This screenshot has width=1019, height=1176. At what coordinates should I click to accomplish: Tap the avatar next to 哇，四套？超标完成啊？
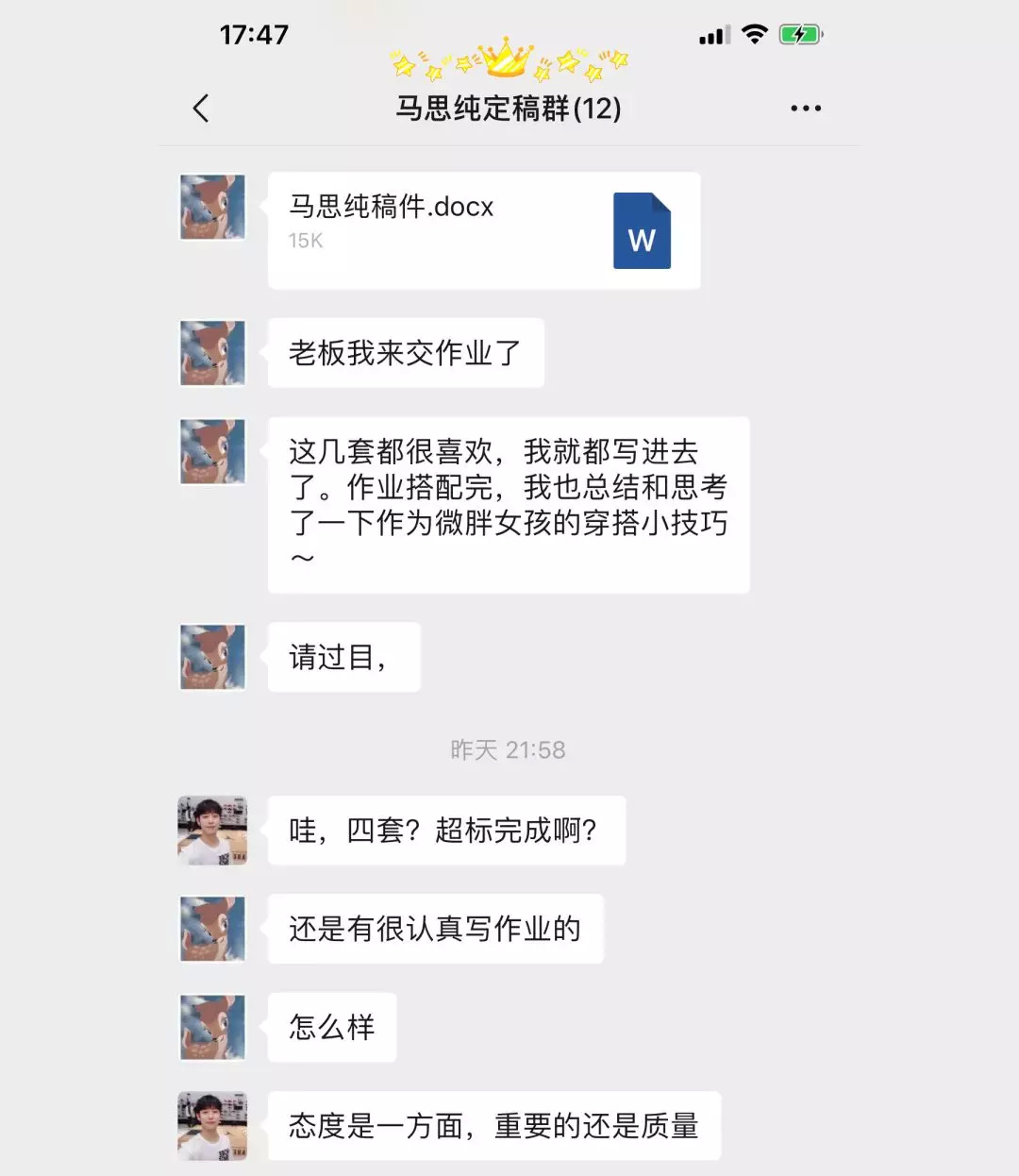(213, 831)
